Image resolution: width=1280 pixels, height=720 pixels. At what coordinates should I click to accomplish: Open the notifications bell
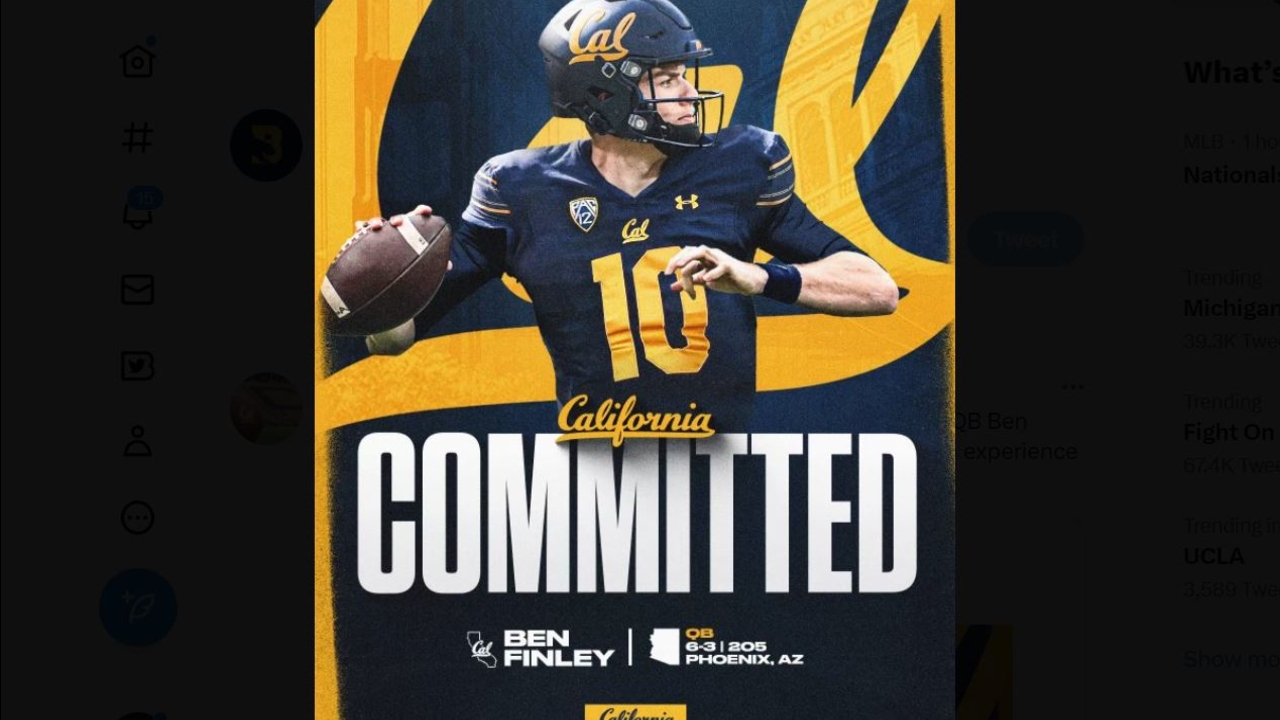(137, 214)
